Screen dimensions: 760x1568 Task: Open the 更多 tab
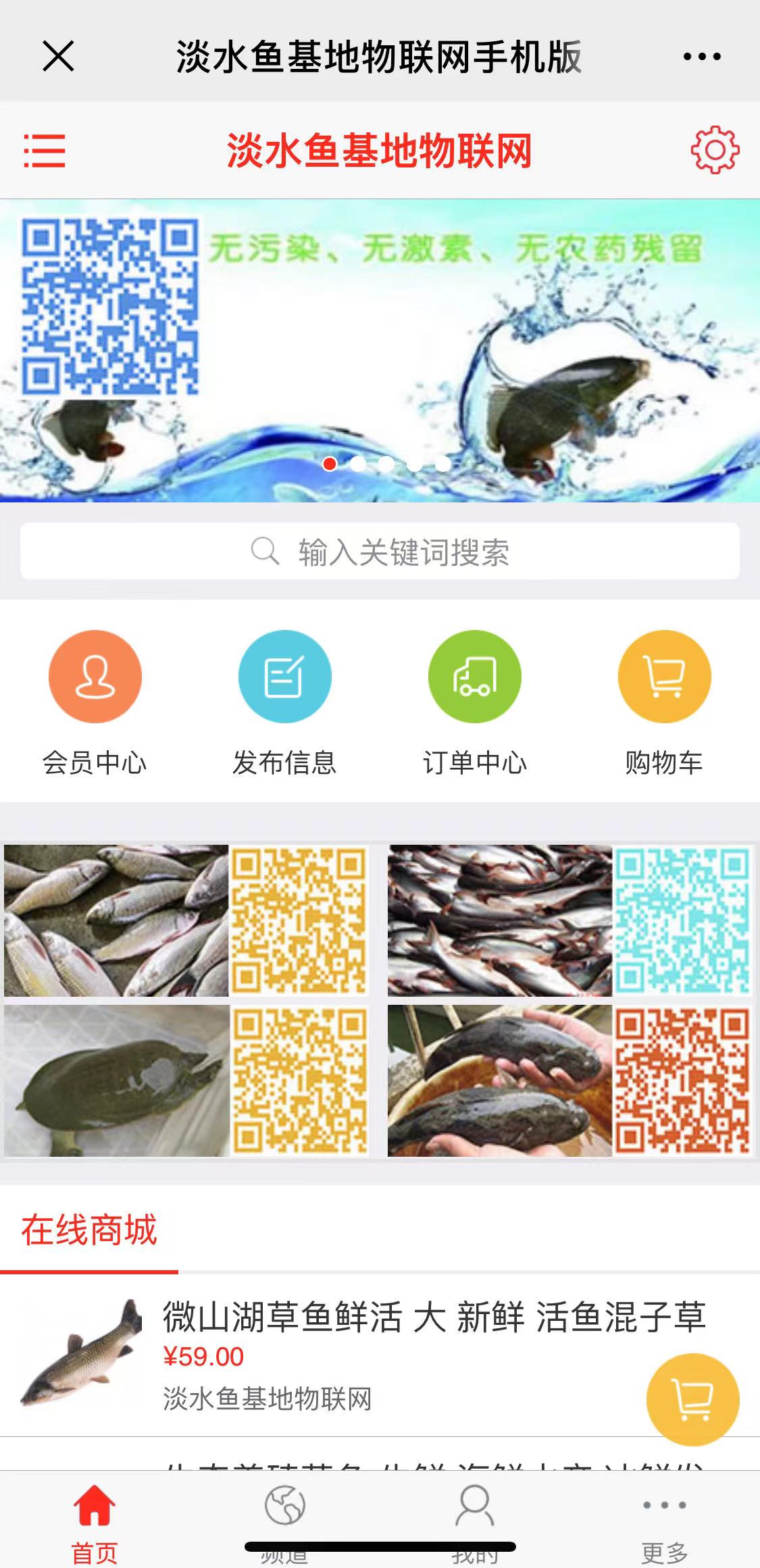664,1519
